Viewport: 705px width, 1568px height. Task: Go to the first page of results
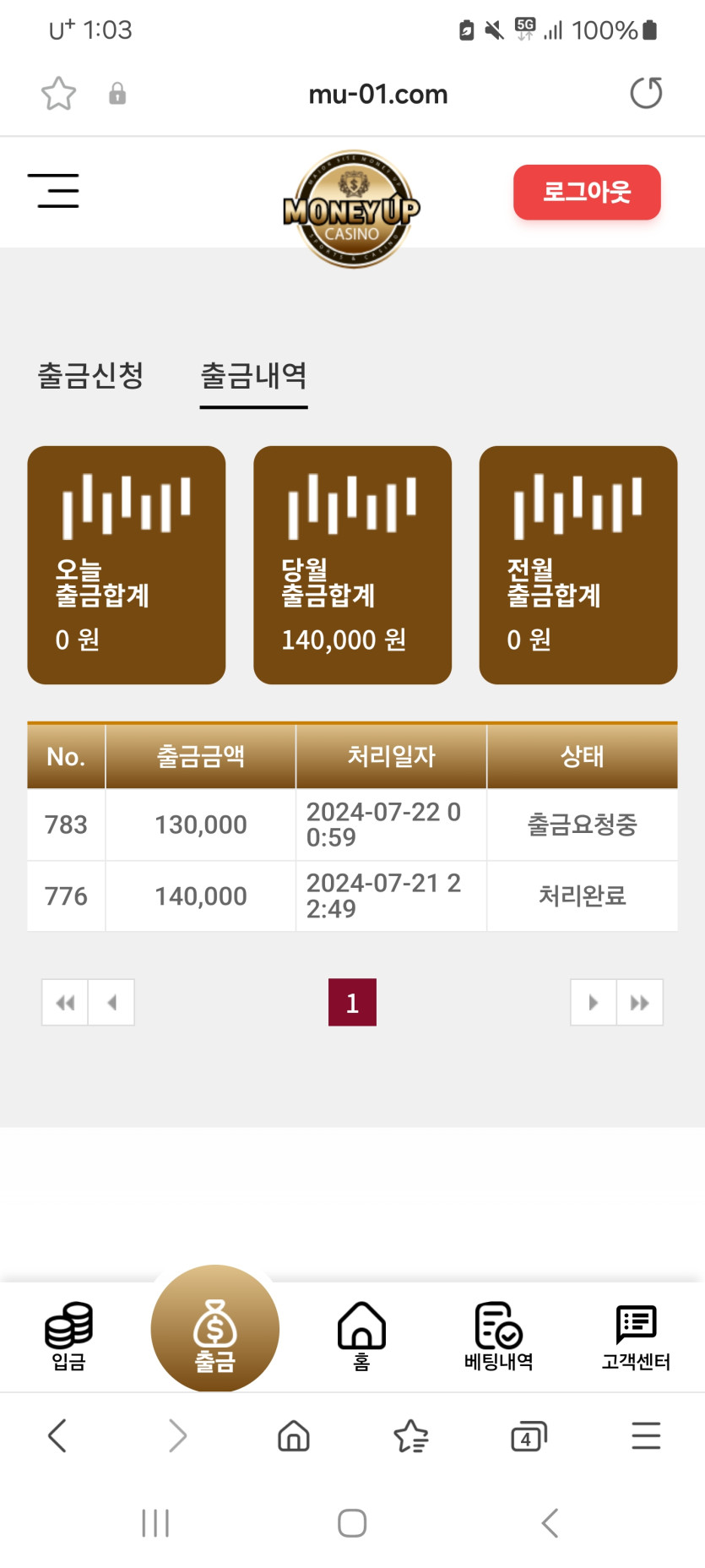click(x=65, y=1003)
